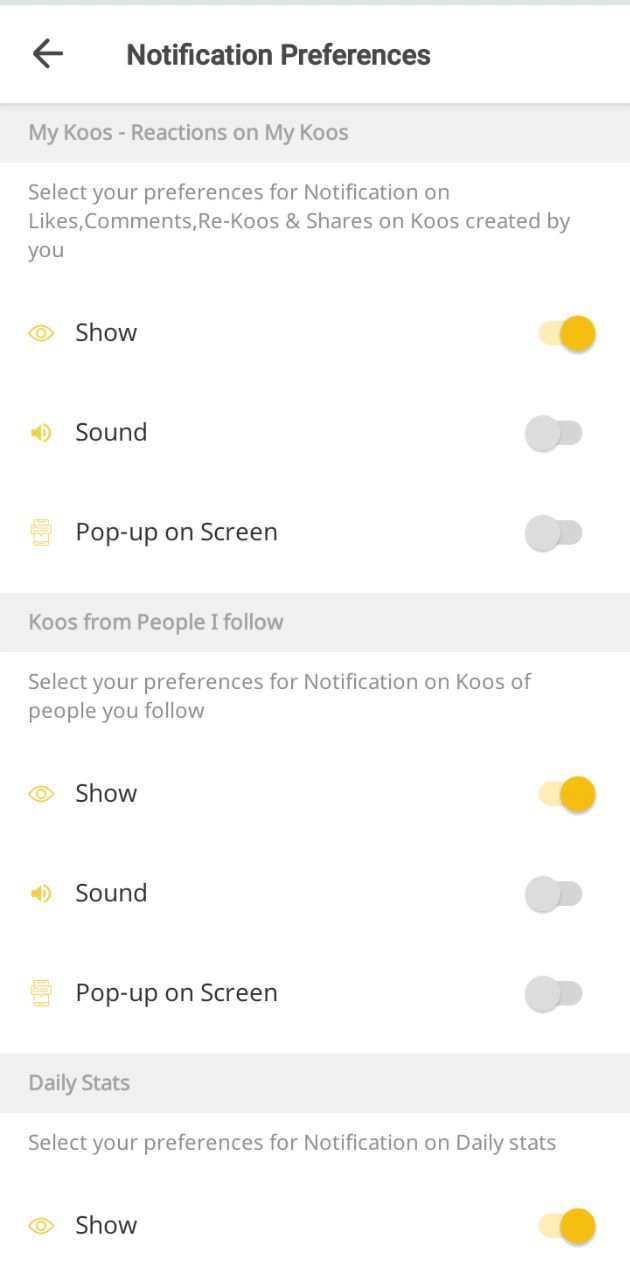This screenshot has height=1280, width=630.
Task: Enable Sound for Koos from People I follow
Action: tap(554, 893)
